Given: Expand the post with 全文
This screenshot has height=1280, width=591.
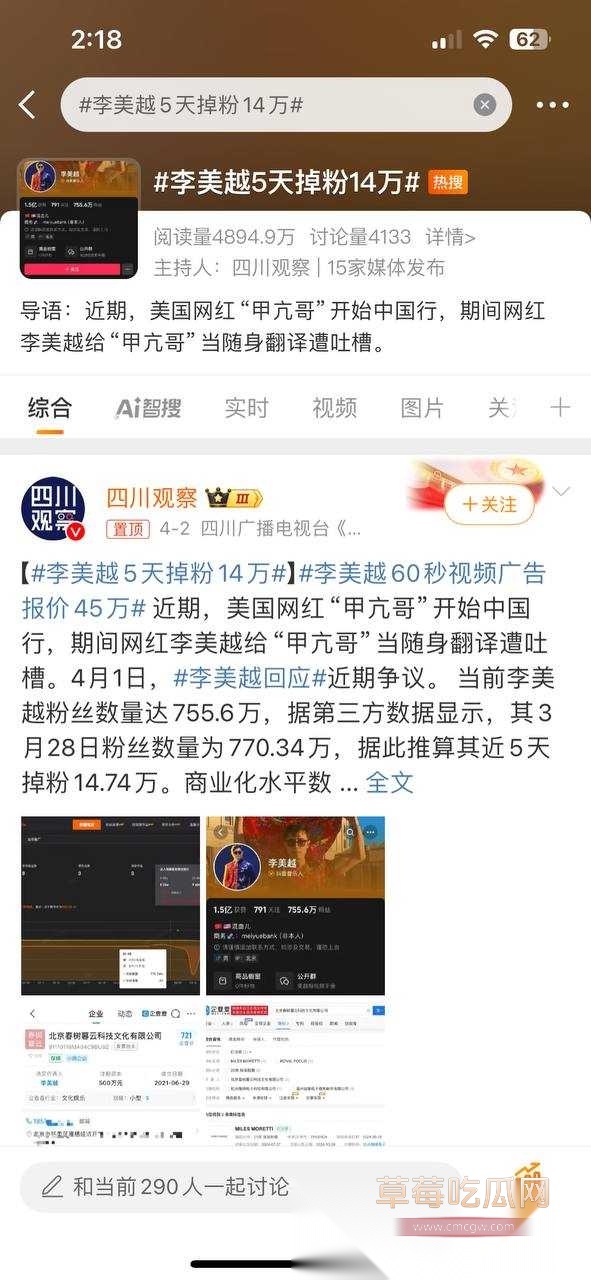Looking at the screenshot, I should click(390, 781).
